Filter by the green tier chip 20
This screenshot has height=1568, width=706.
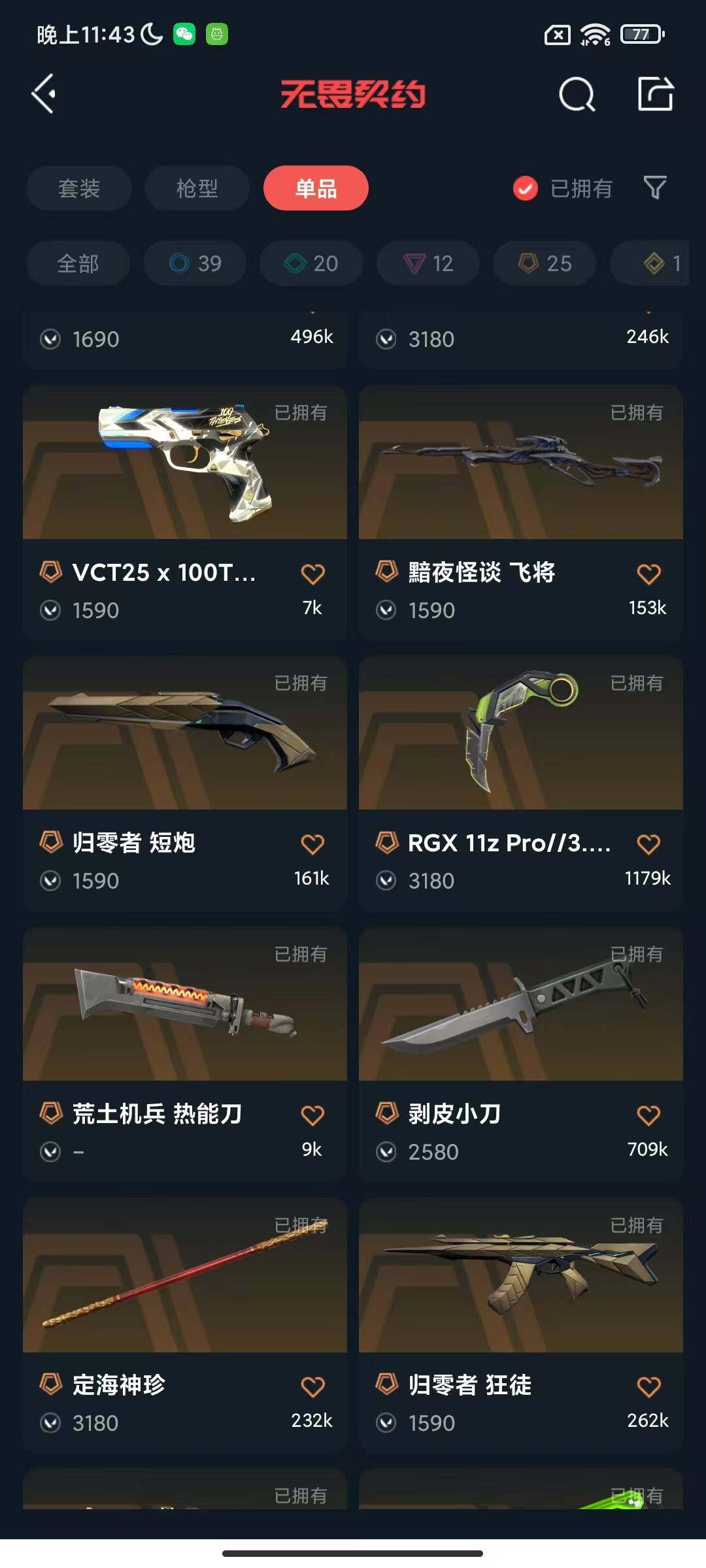click(311, 263)
